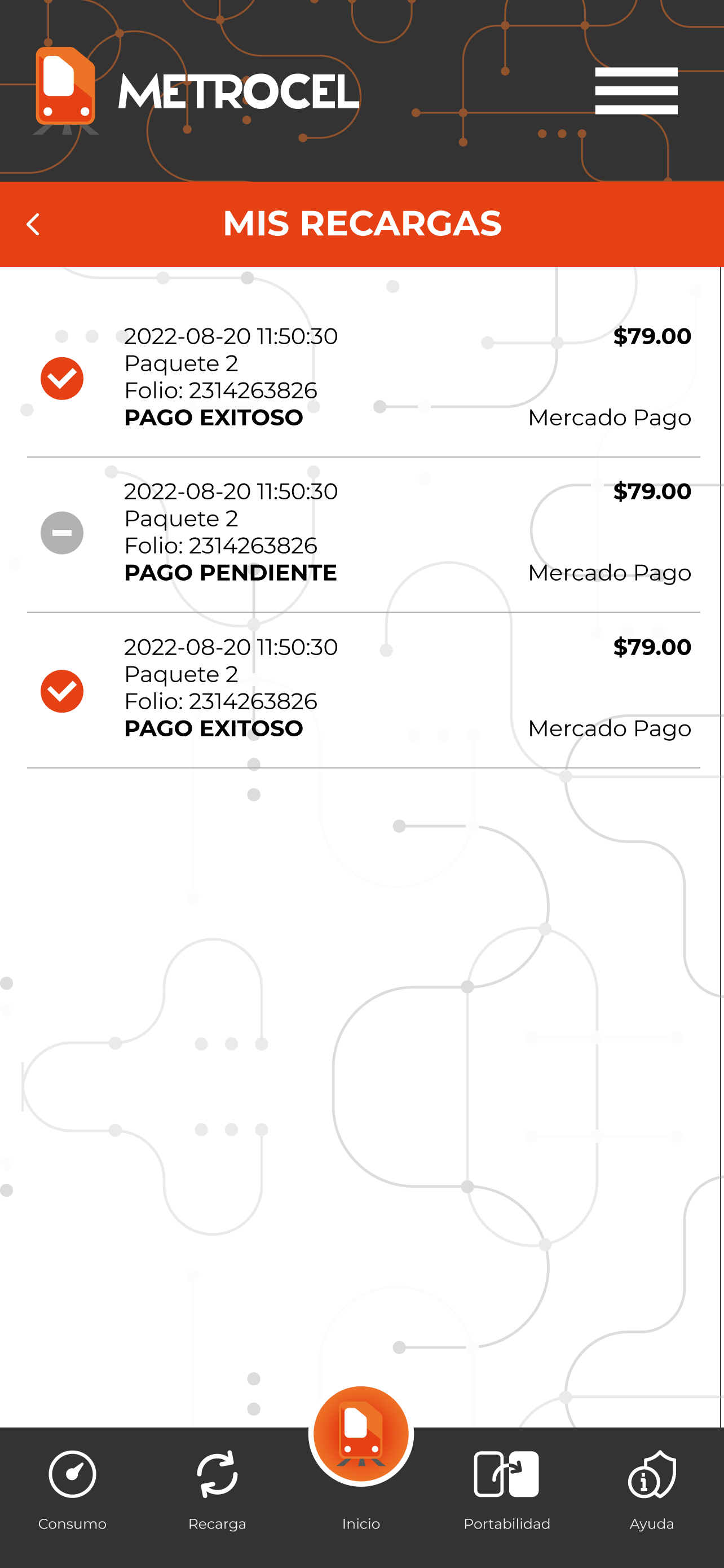Open the Consumo tab
This screenshot has height=1568, width=724.
pos(72,1490)
